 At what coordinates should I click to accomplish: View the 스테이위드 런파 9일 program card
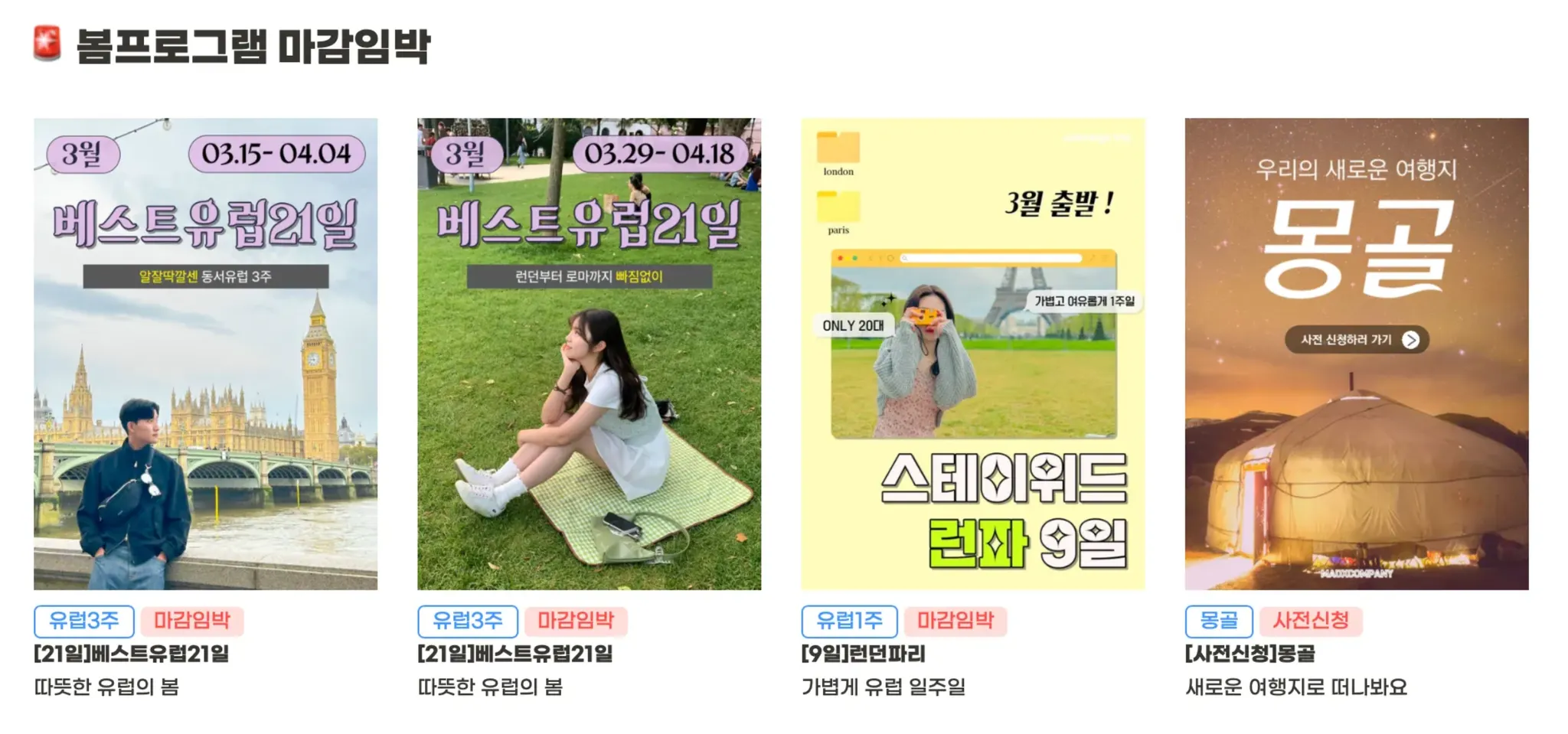(x=972, y=354)
